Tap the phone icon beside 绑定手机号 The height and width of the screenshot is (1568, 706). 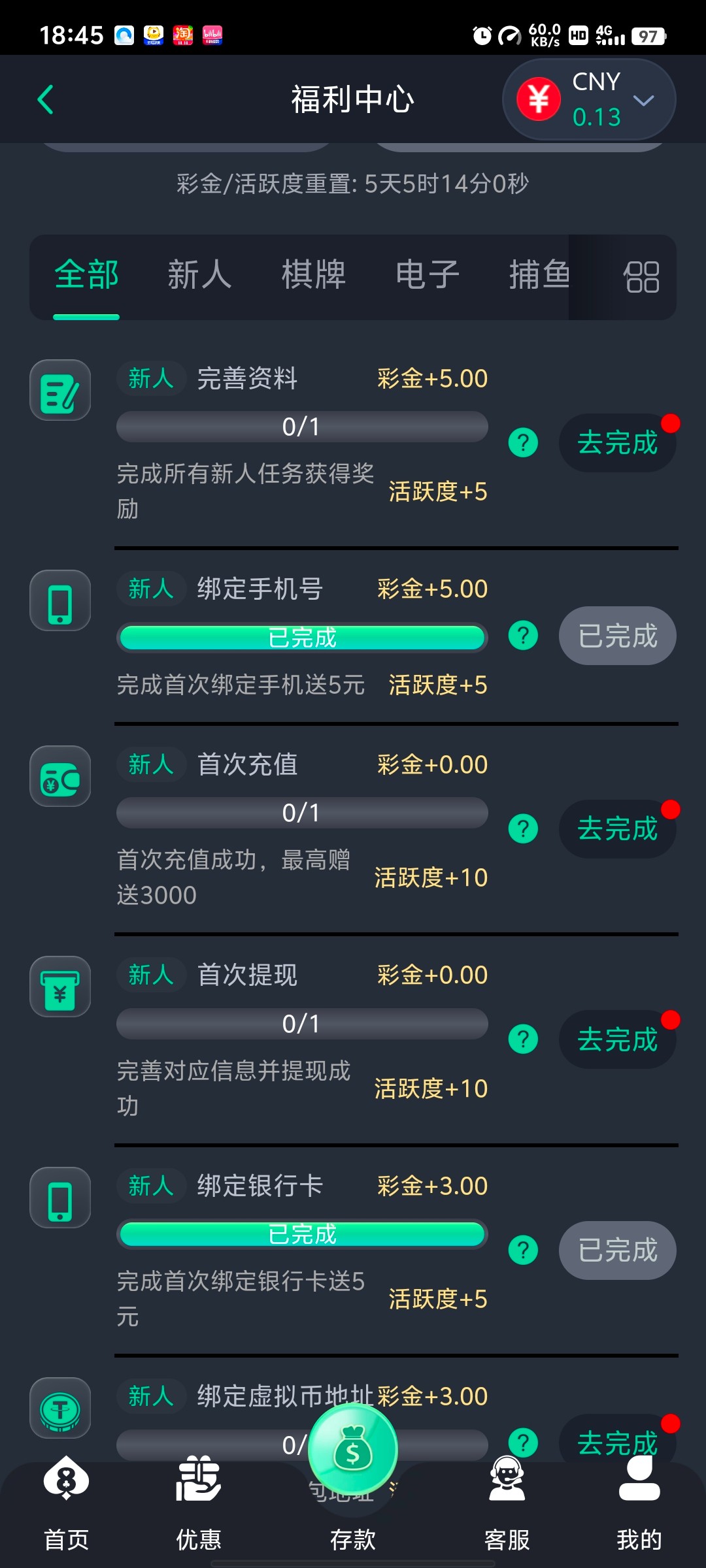59,600
